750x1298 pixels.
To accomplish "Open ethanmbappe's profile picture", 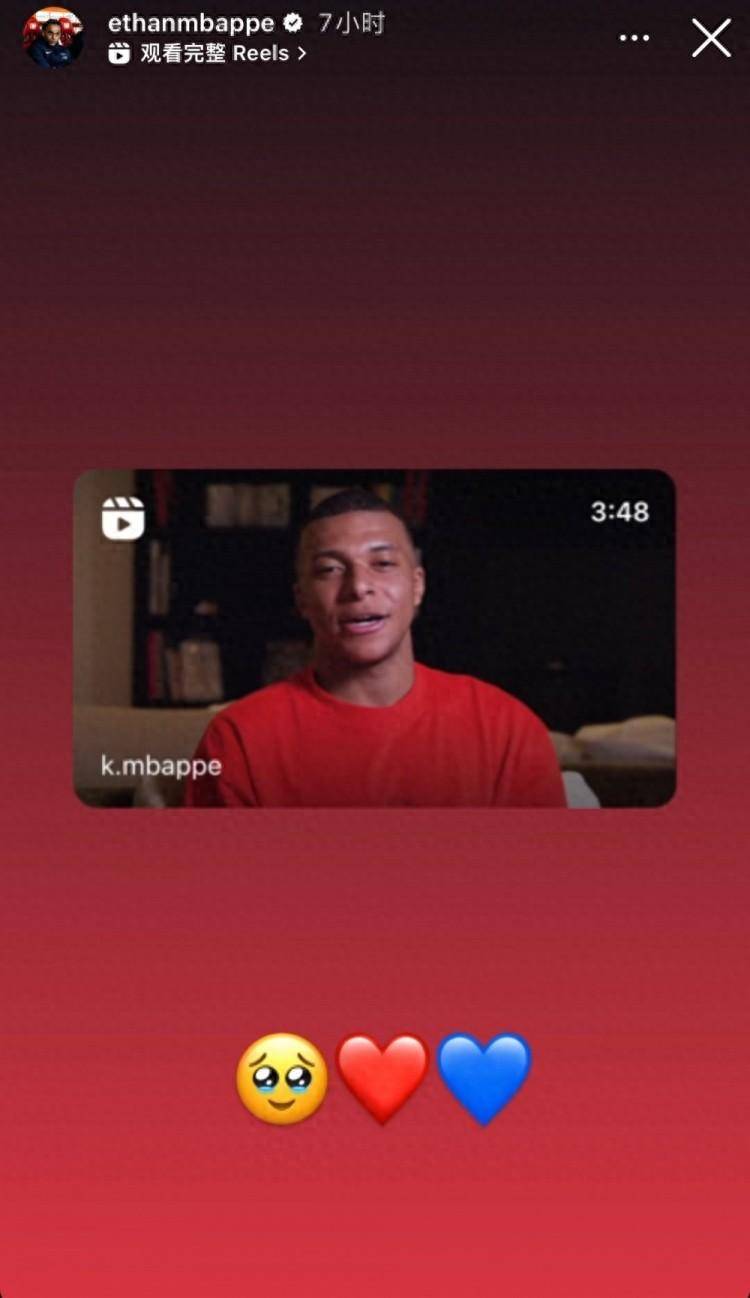I will tap(53, 38).
